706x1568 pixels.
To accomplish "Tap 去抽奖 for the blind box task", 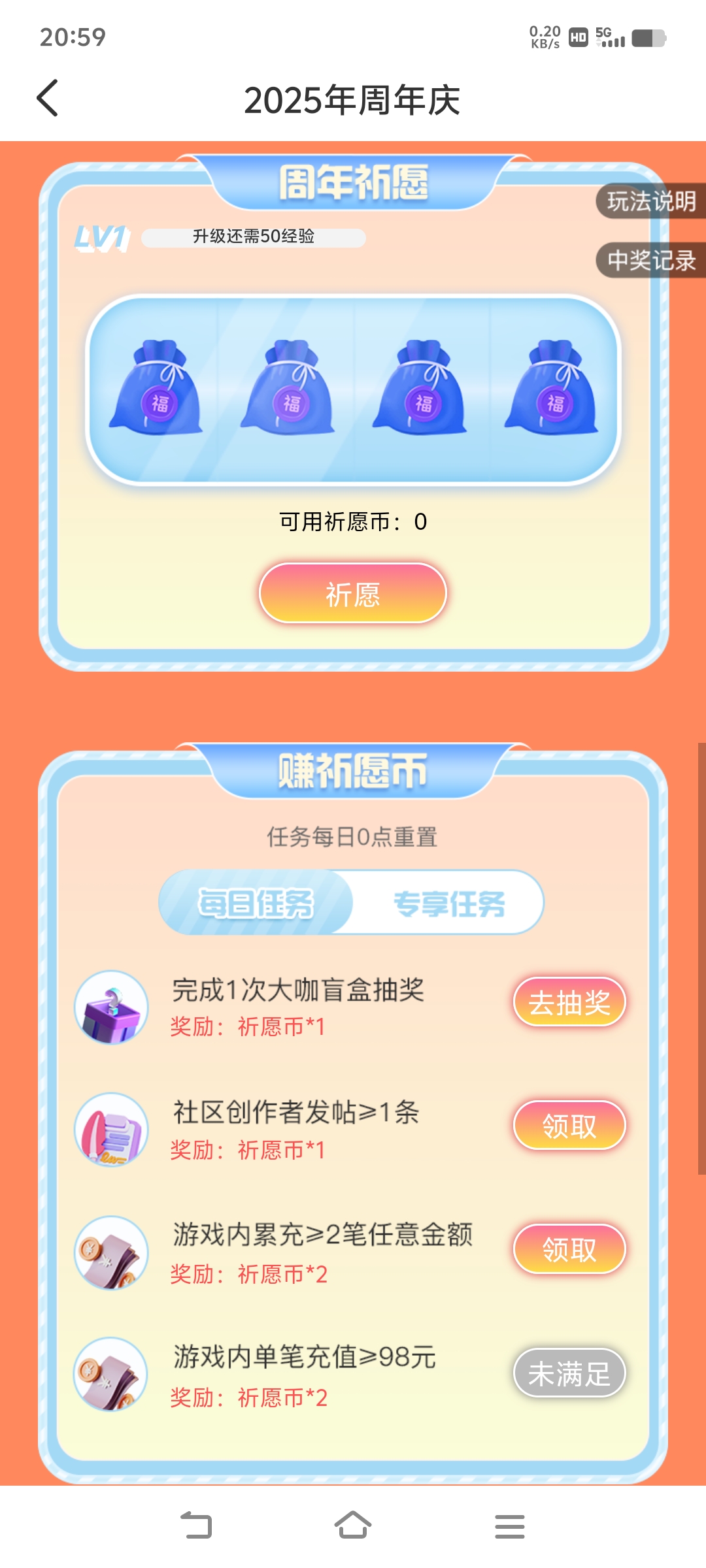I will 569,1002.
